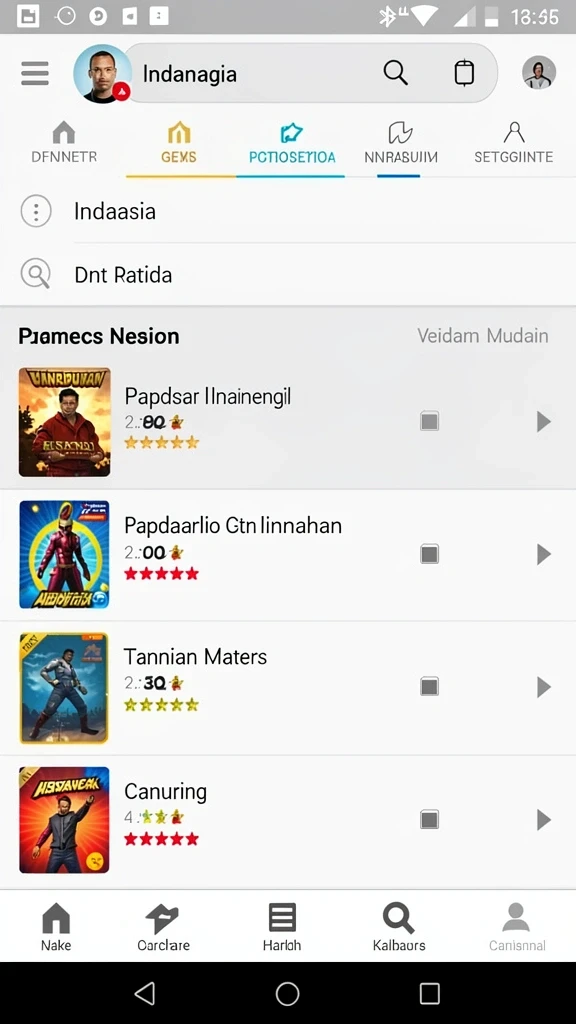Go back with the system back button

pyautogui.click(x=144, y=993)
